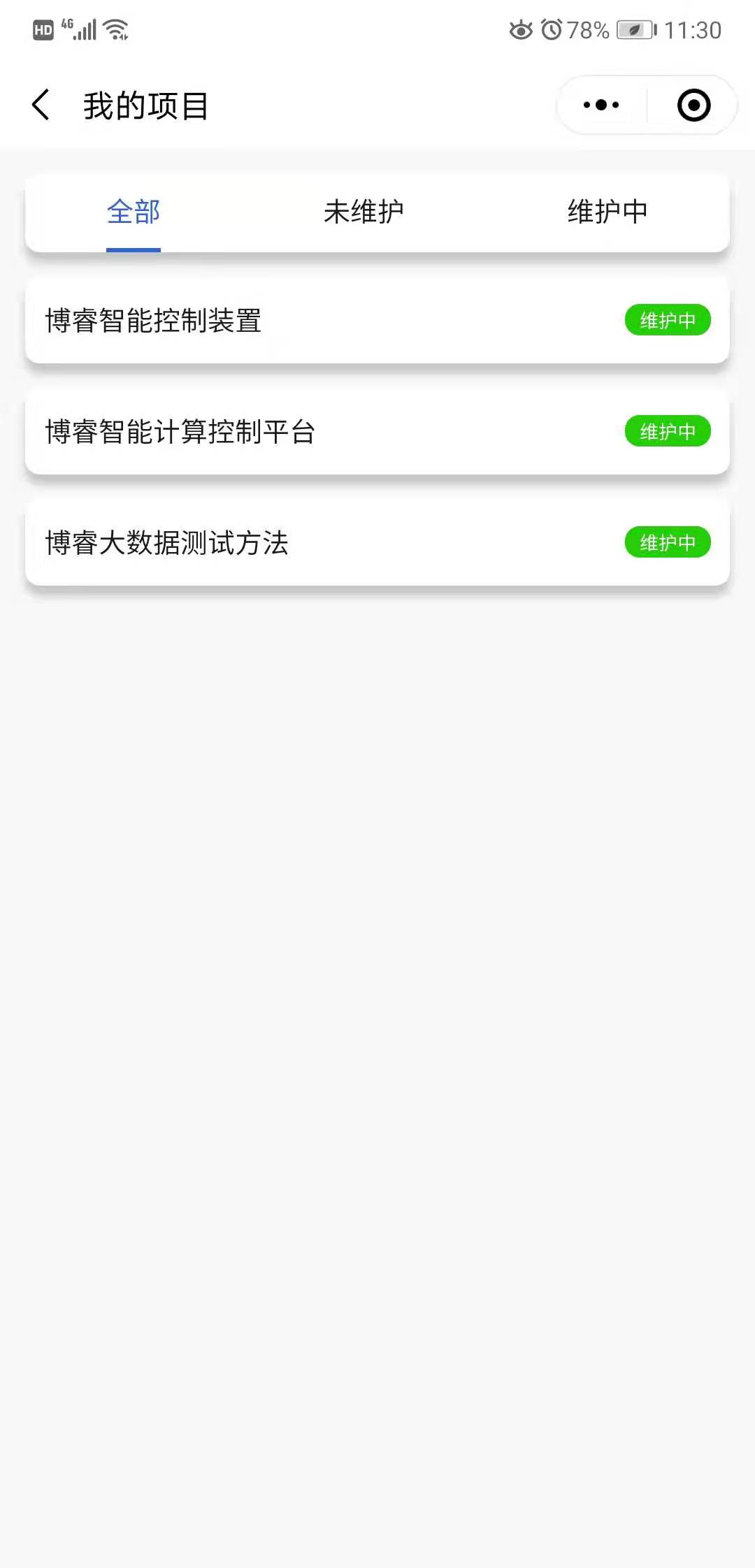Go back from 我的项目 page

(x=41, y=106)
